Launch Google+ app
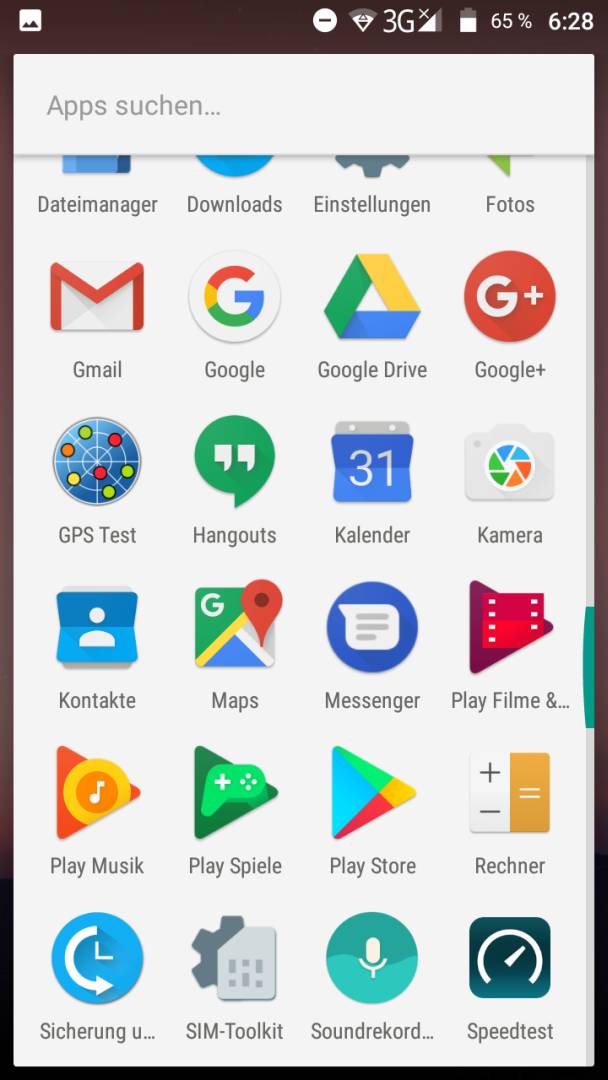This screenshot has height=1080, width=608. tap(510, 298)
